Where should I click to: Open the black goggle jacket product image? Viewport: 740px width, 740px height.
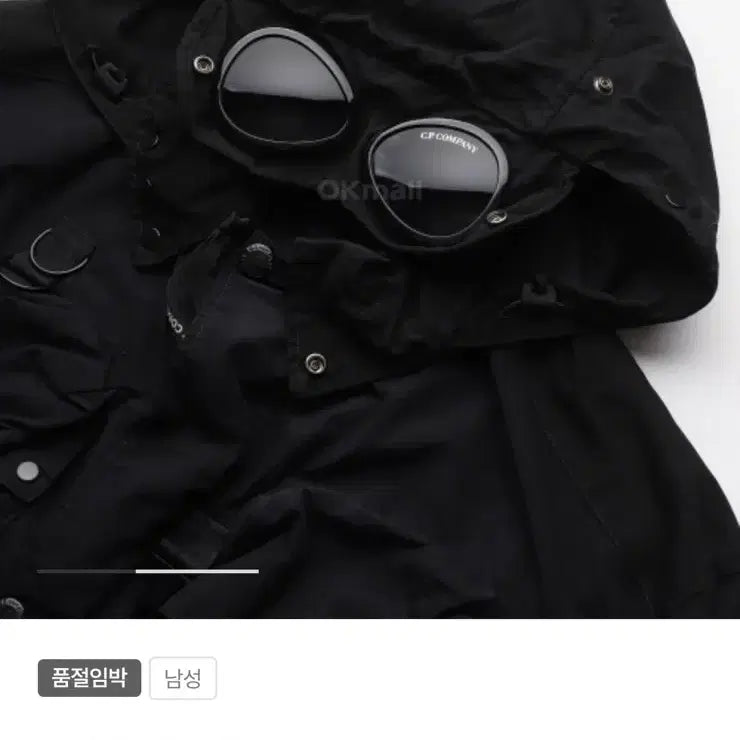click(x=370, y=300)
